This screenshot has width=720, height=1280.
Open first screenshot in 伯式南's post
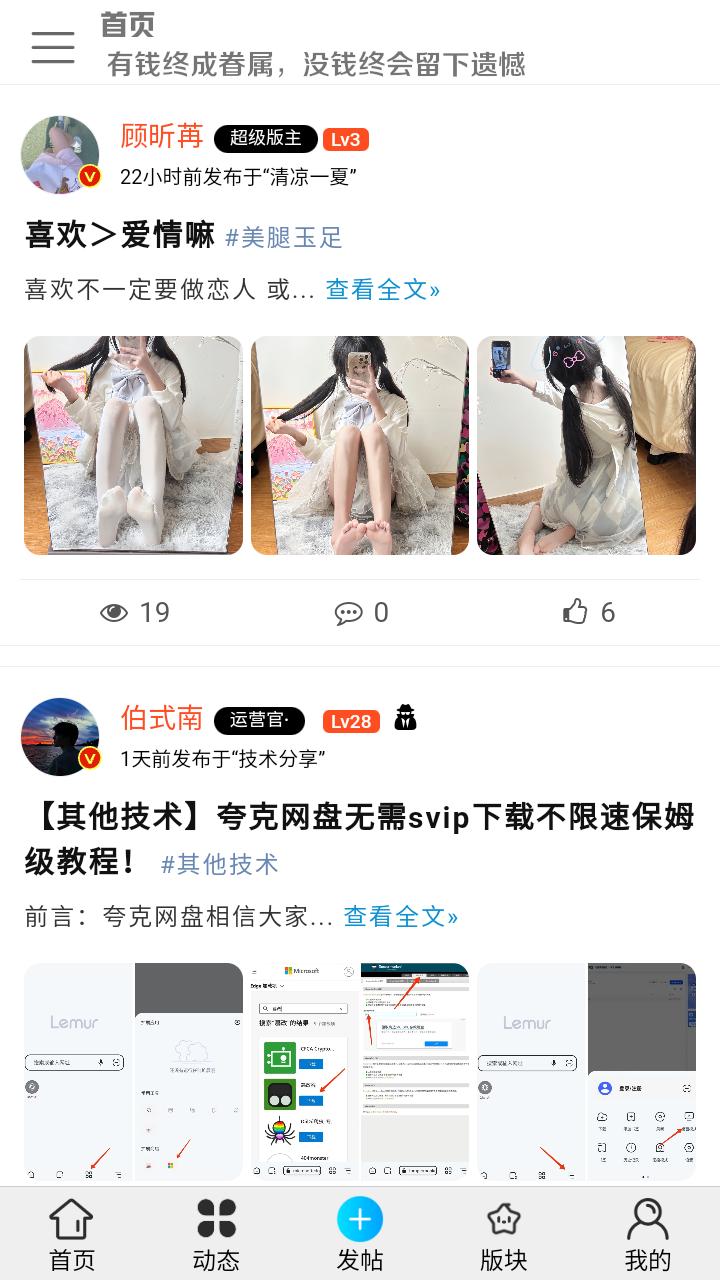[x=133, y=1070]
